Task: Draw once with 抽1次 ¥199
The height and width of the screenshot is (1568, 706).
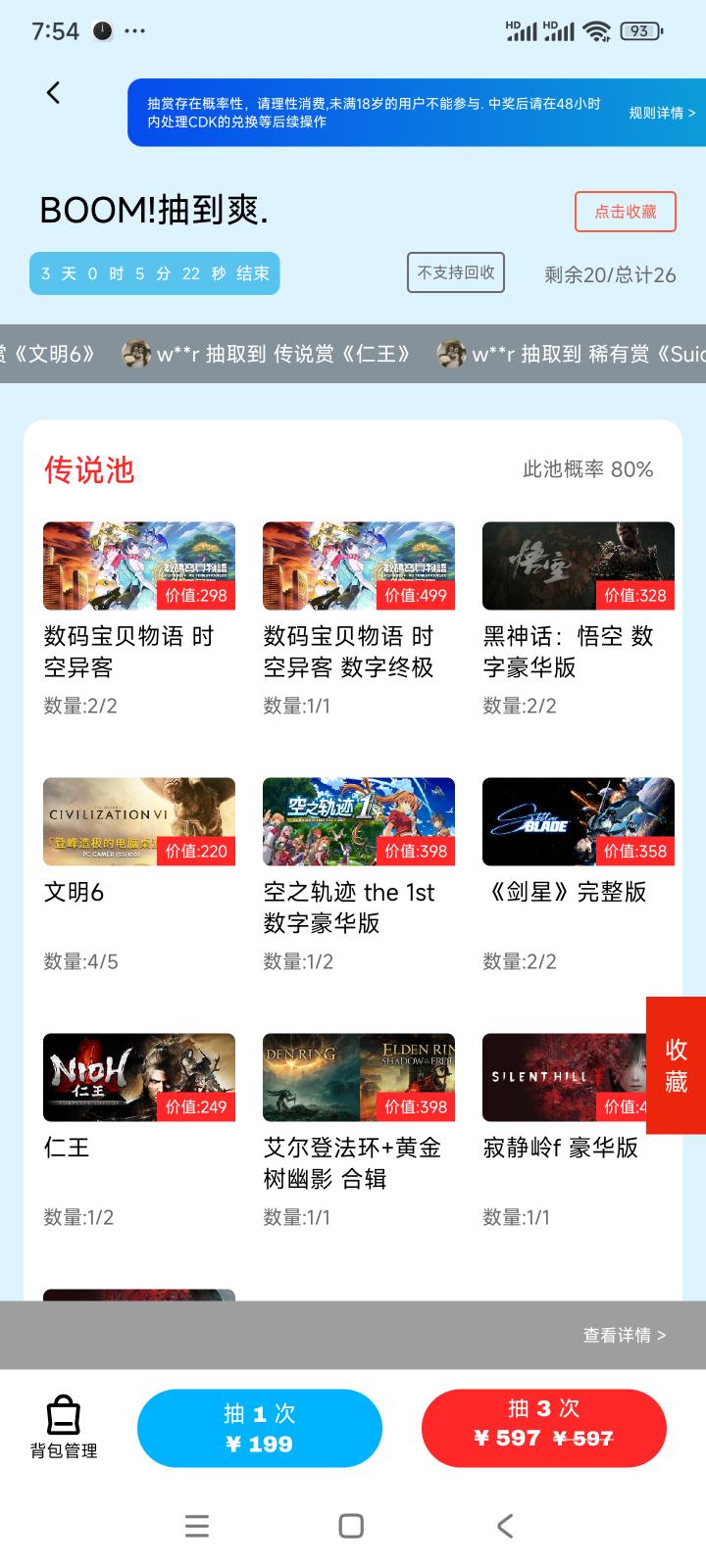Action: coord(259,1428)
